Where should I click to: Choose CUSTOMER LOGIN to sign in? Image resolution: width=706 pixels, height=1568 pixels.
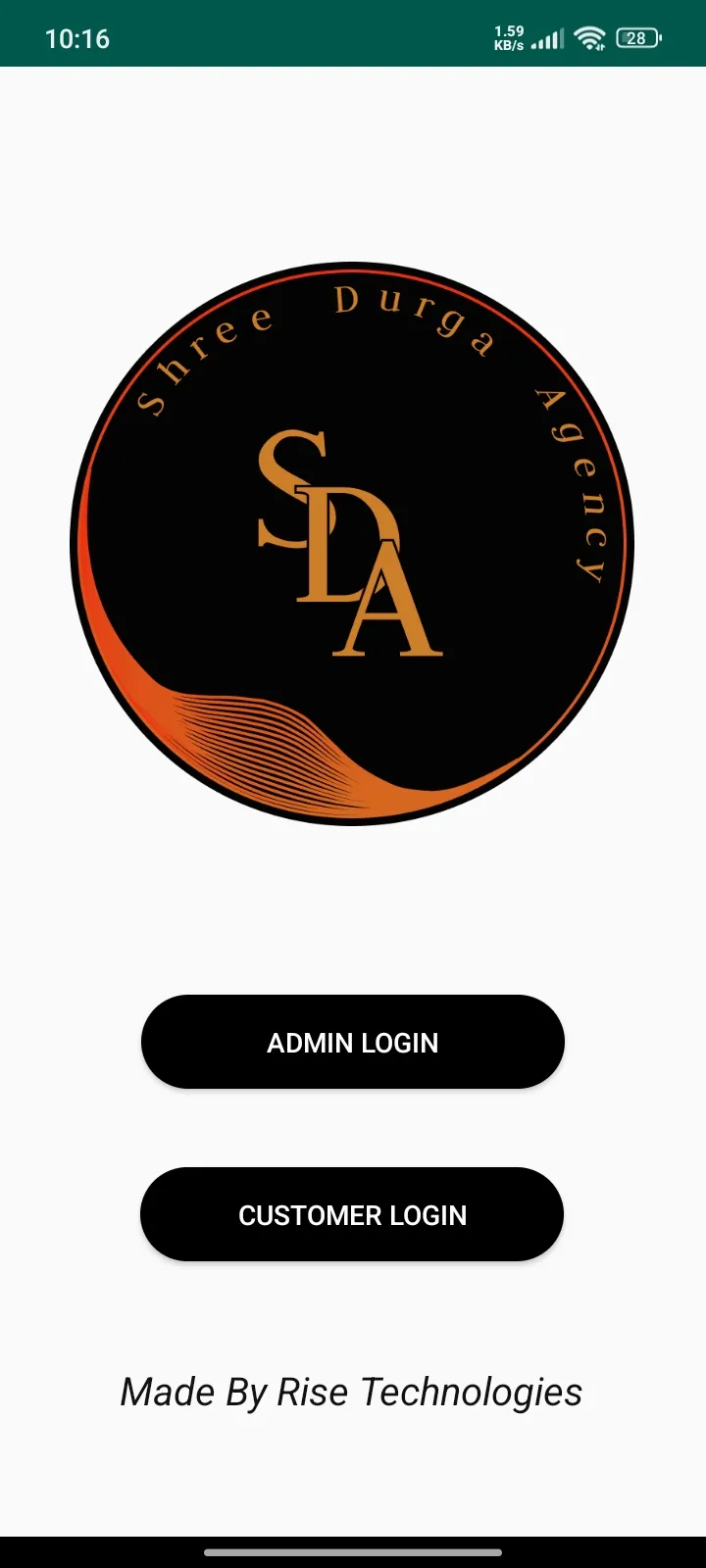(352, 1214)
